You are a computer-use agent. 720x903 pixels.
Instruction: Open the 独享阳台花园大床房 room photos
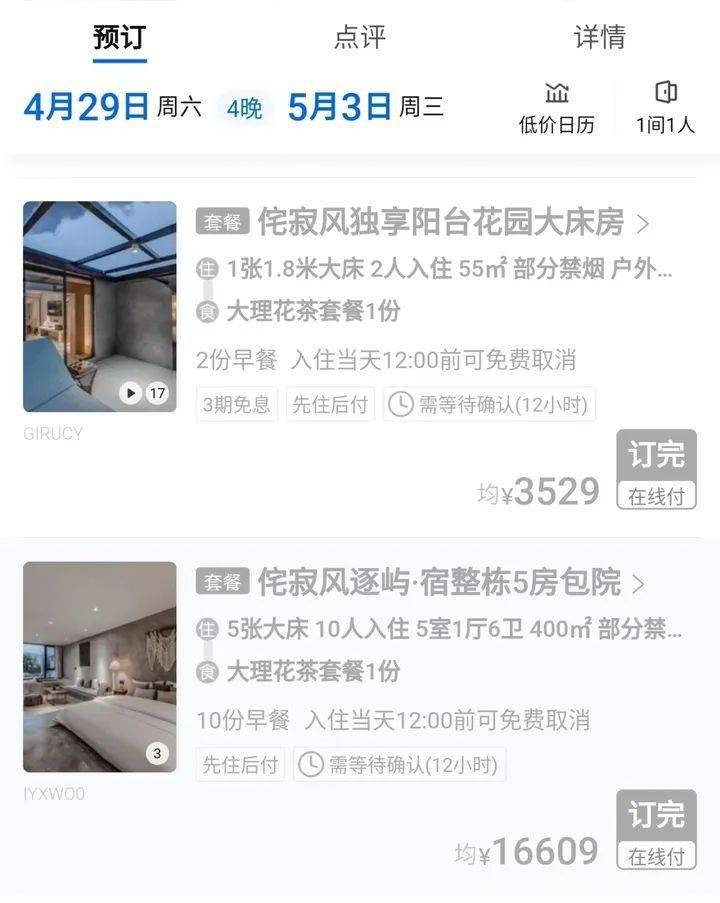coord(100,307)
